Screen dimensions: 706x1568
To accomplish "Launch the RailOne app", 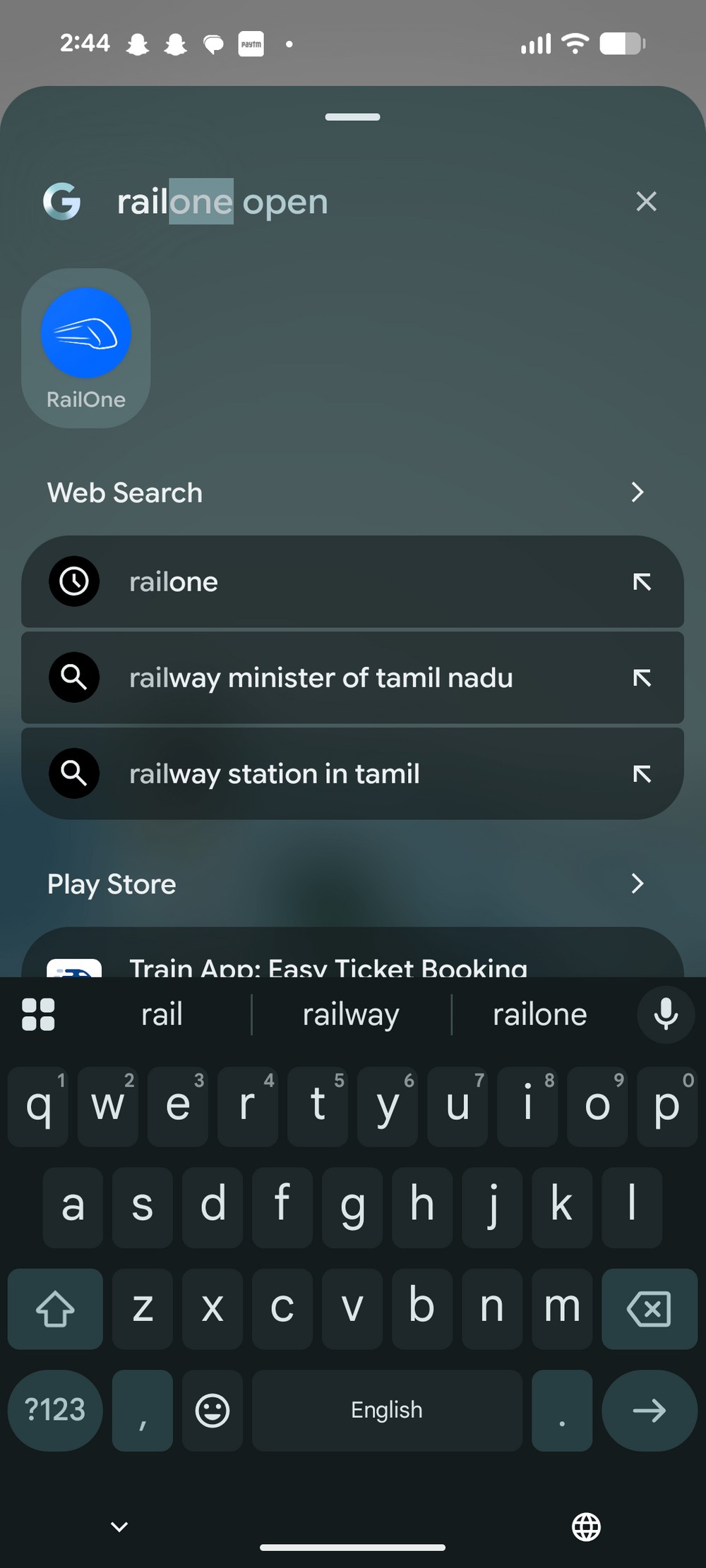I will click(x=86, y=347).
